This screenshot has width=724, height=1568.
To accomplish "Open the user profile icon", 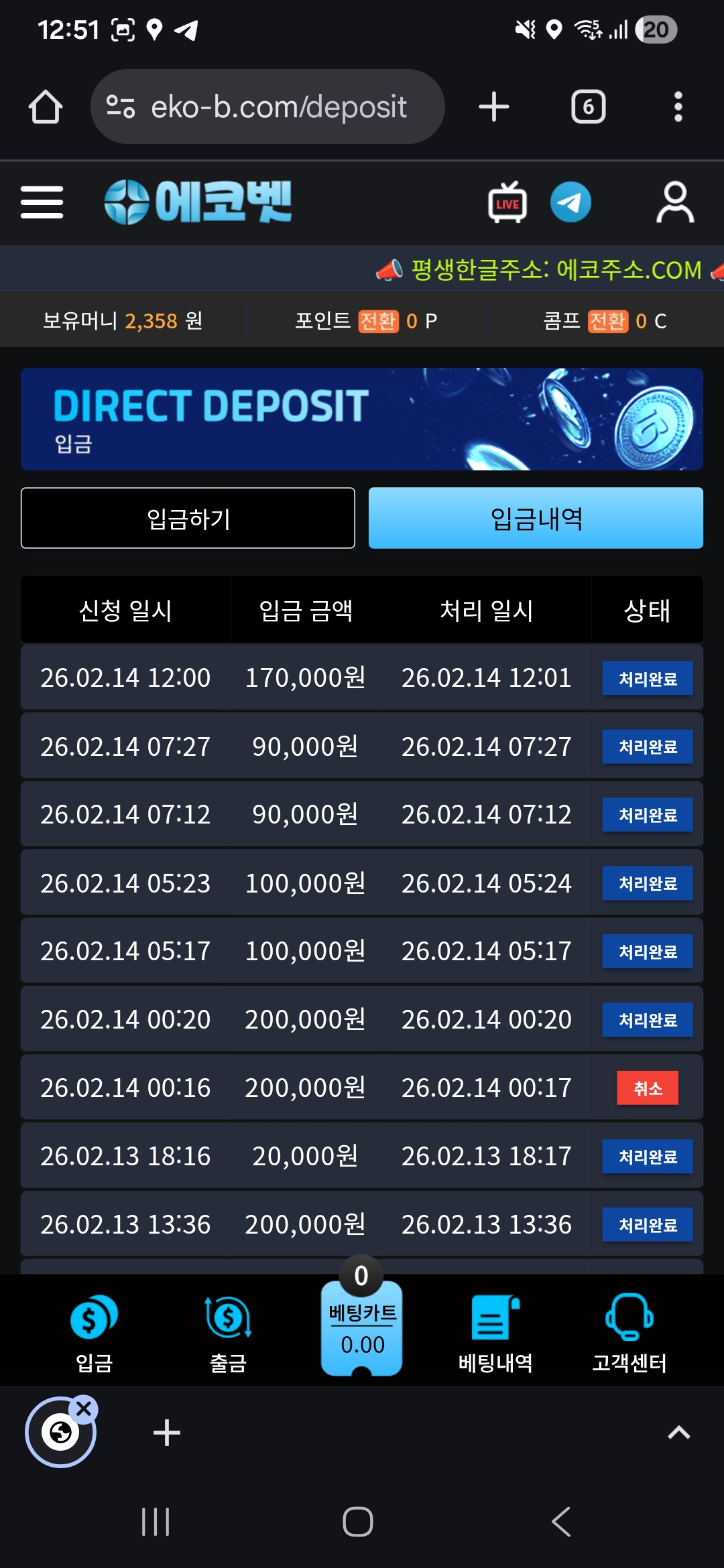I will tap(674, 202).
